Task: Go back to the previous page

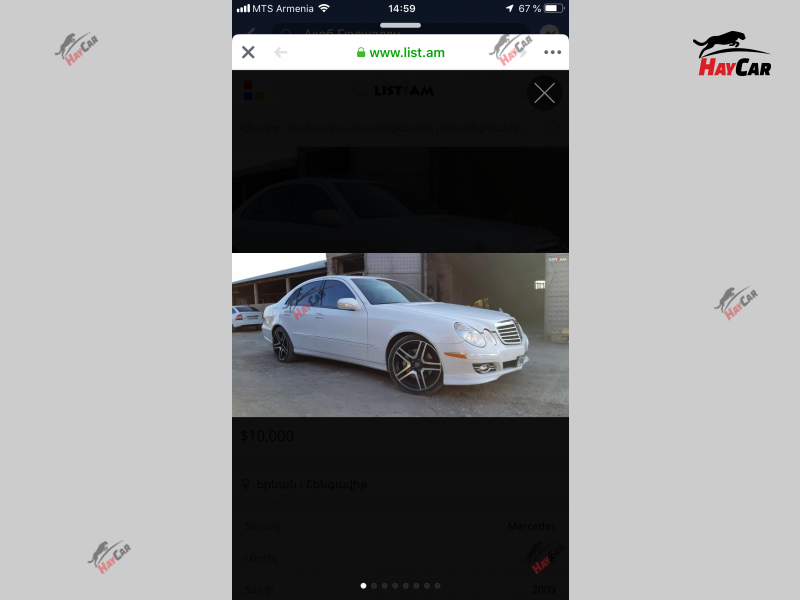Action: click(281, 52)
